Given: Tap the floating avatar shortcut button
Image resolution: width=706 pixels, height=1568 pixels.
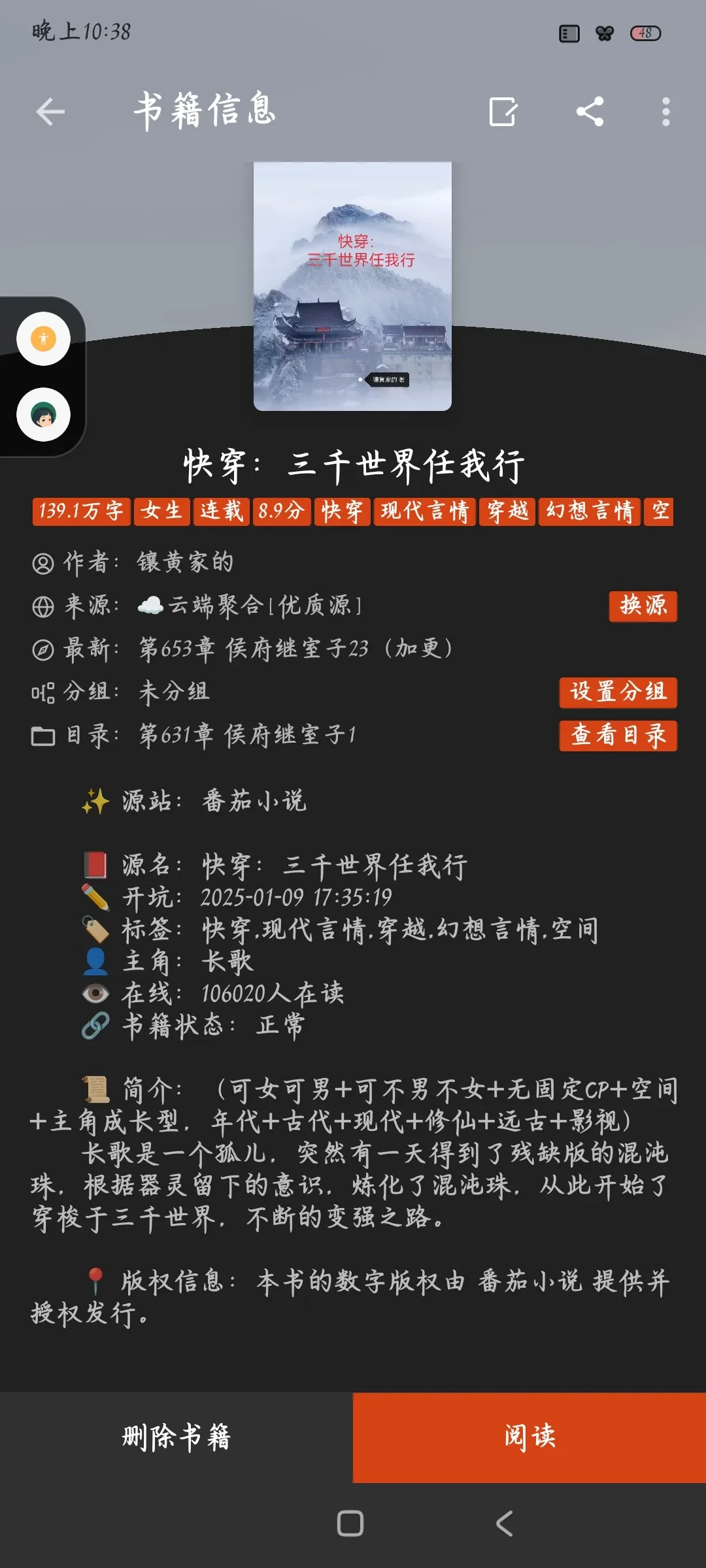Looking at the screenshot, I should [x=43, y=415].
